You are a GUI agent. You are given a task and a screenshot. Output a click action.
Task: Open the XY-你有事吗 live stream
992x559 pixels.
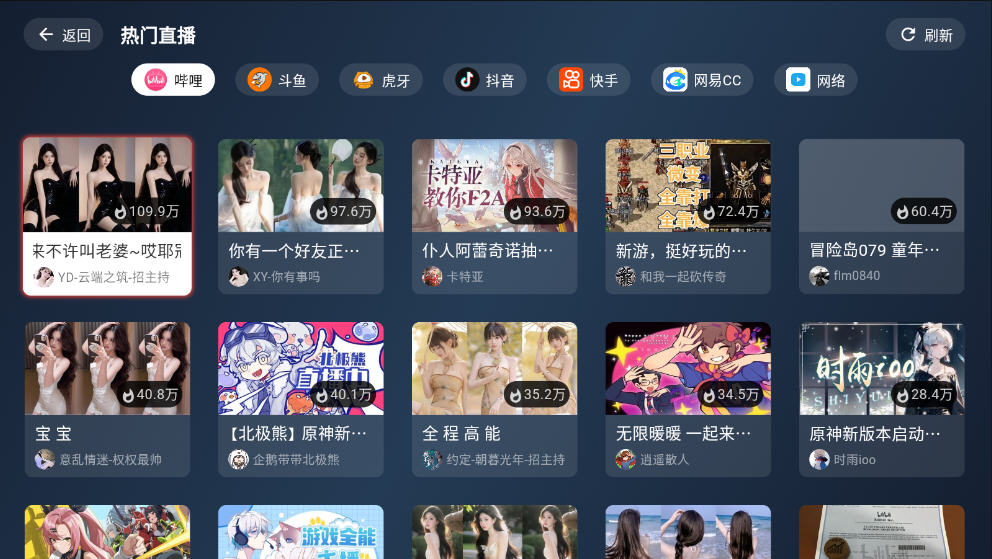[x=300, y=216]
